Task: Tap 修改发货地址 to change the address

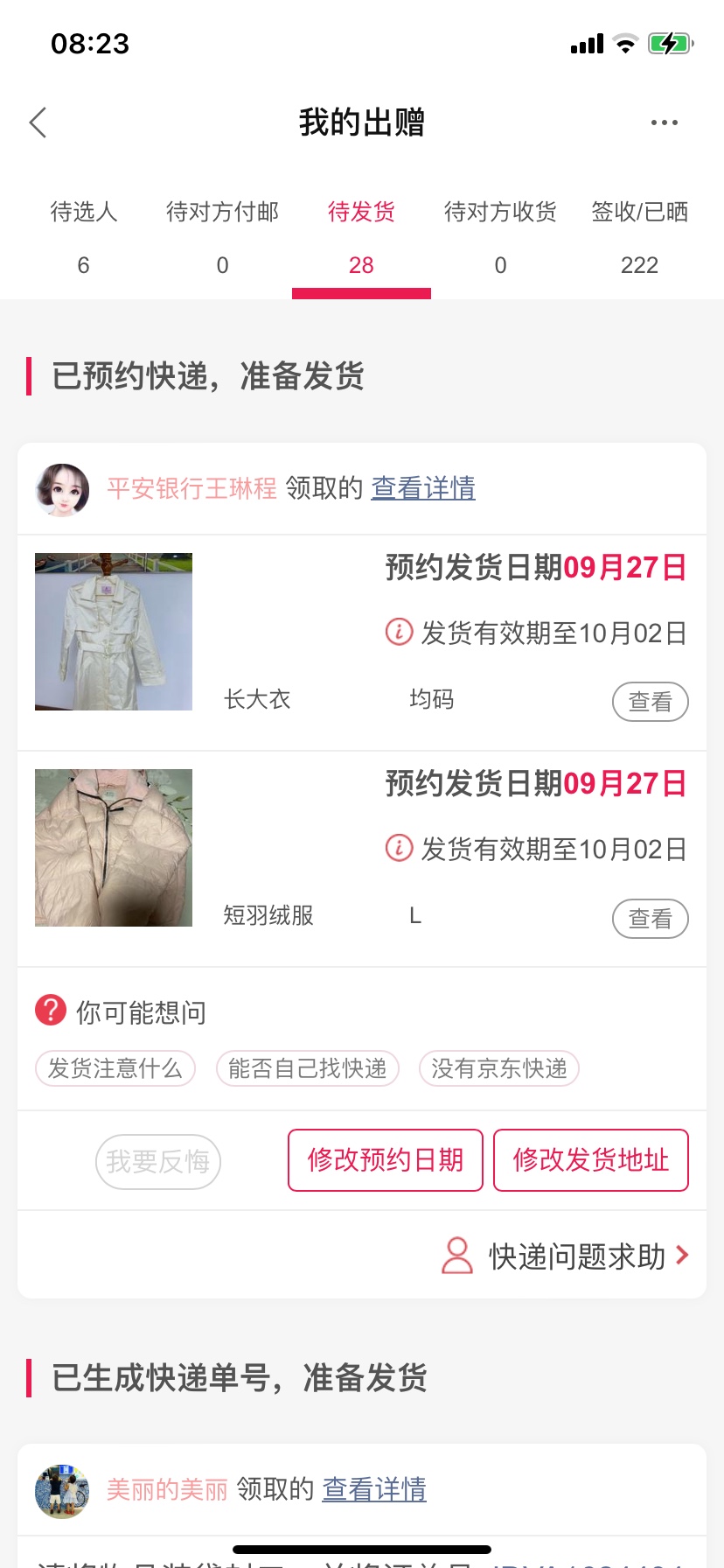Action: (x=591, y=1160)
